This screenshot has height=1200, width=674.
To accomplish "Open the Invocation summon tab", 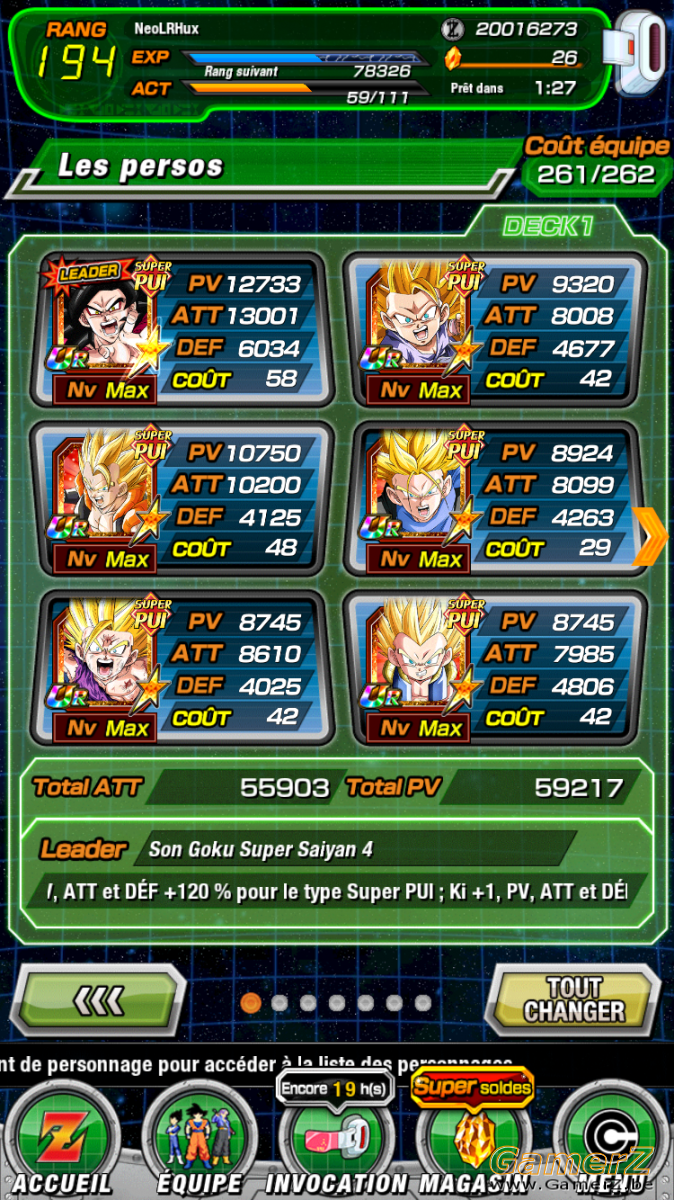I will point(333,1140).
